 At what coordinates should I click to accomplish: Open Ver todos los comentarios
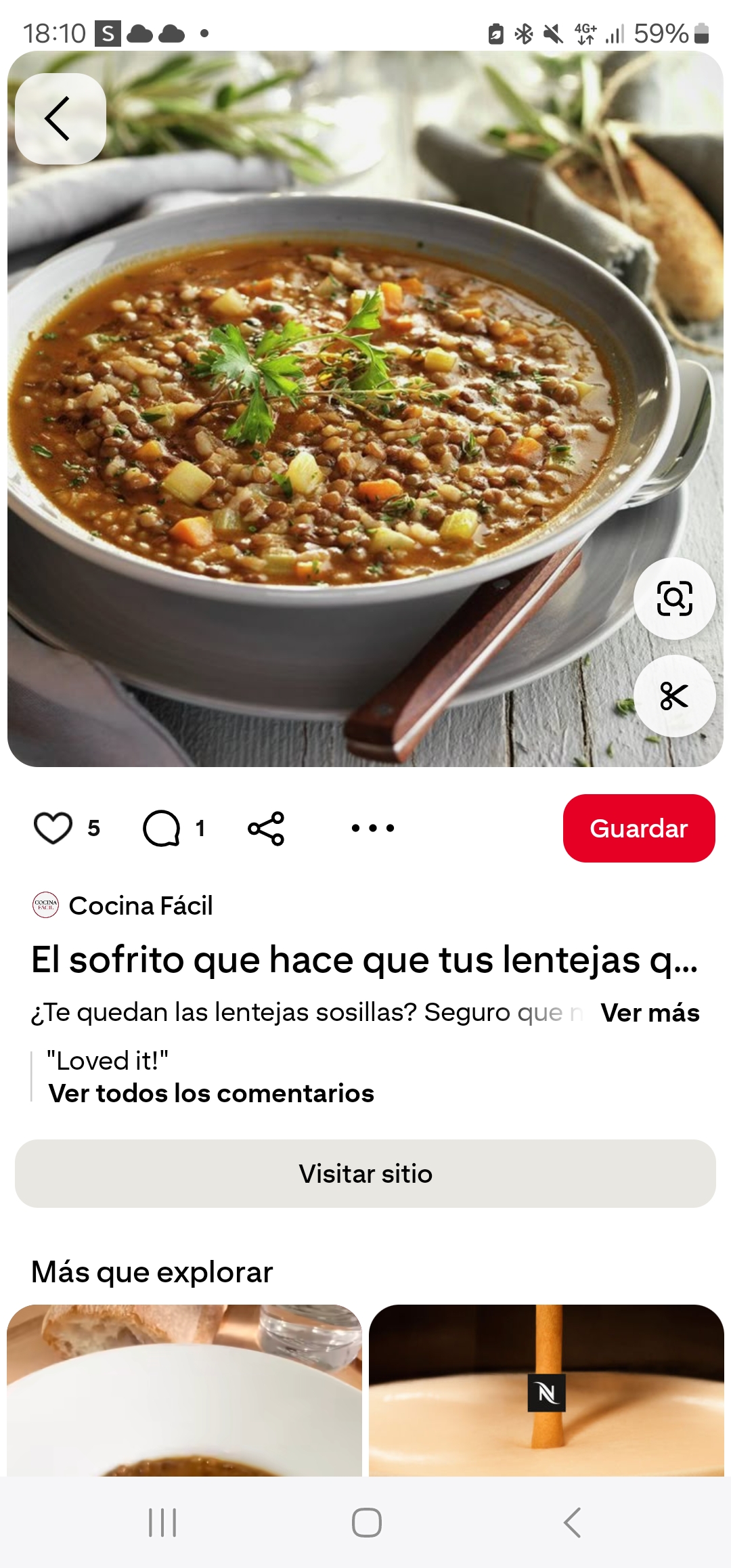pos(211,1093)
